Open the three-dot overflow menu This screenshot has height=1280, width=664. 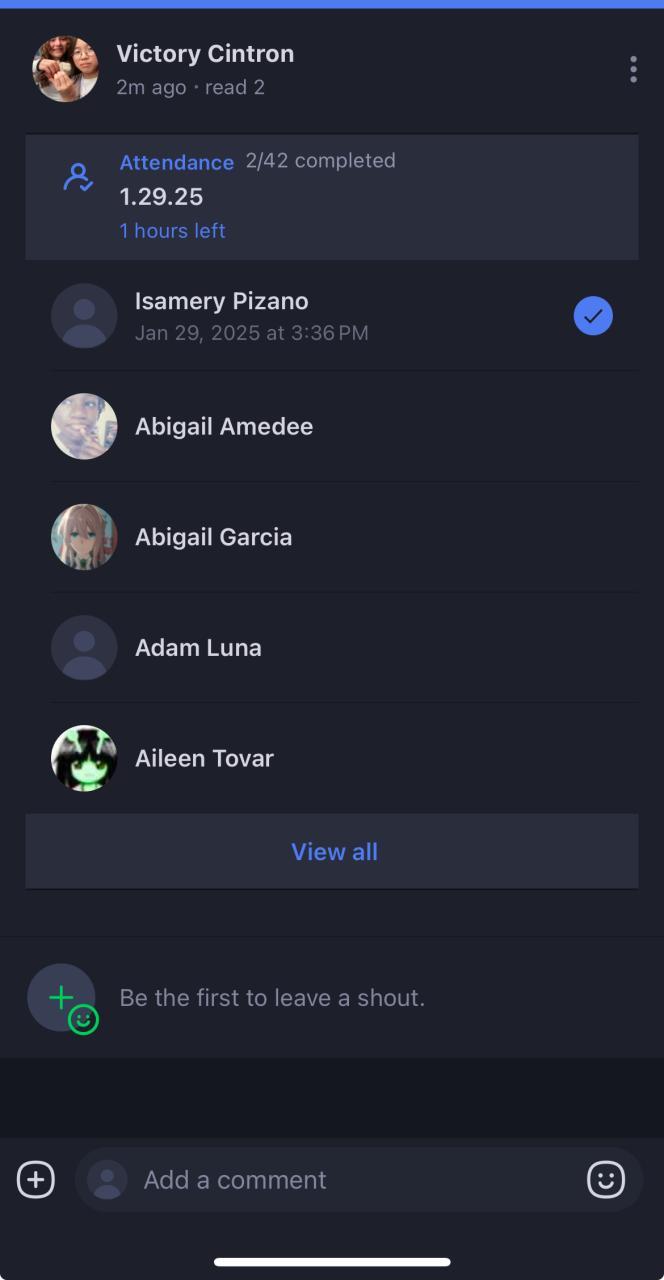pyautogui.click(x=633, y=69)
